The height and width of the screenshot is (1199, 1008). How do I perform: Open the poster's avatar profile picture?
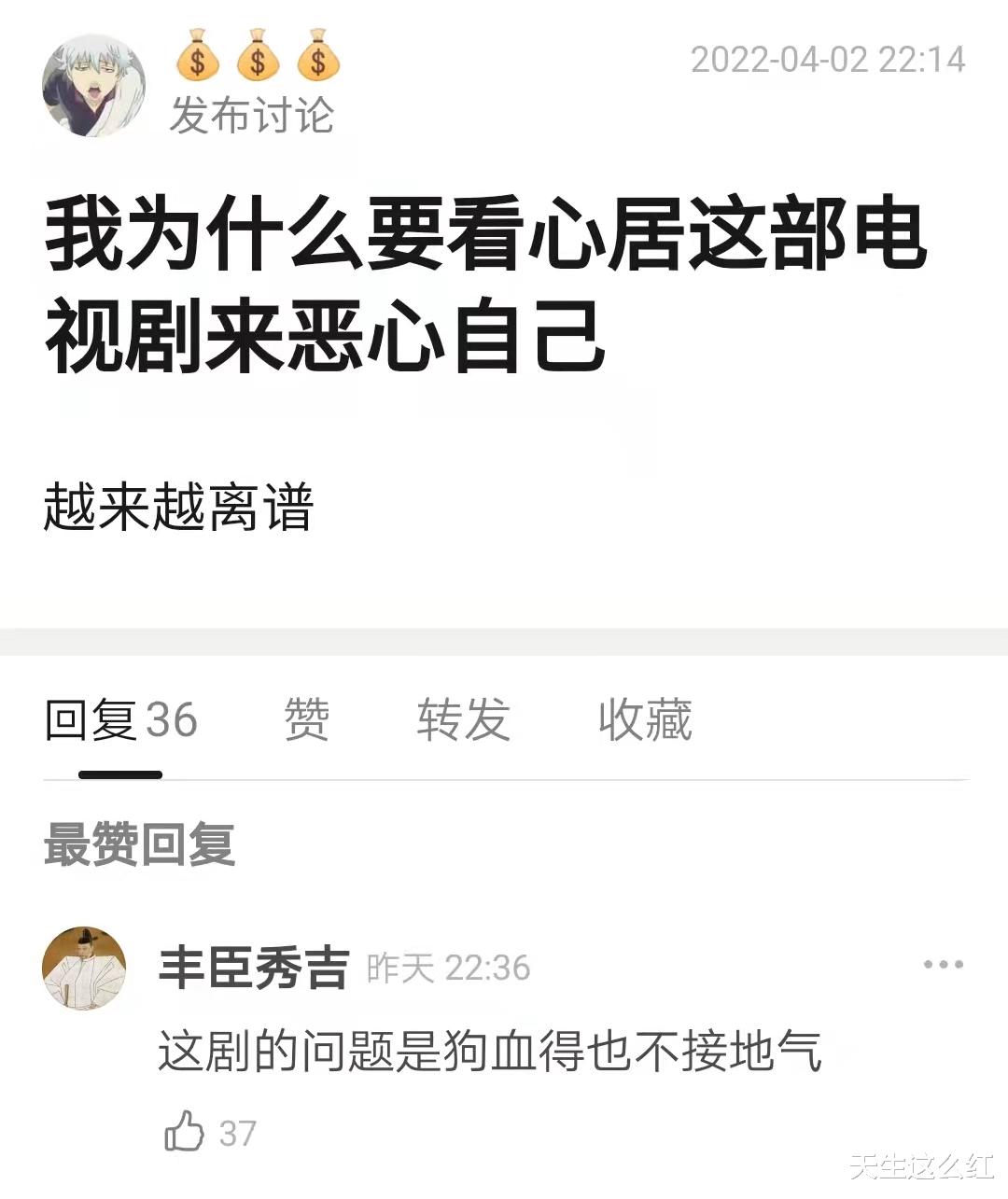click(93, 84)
